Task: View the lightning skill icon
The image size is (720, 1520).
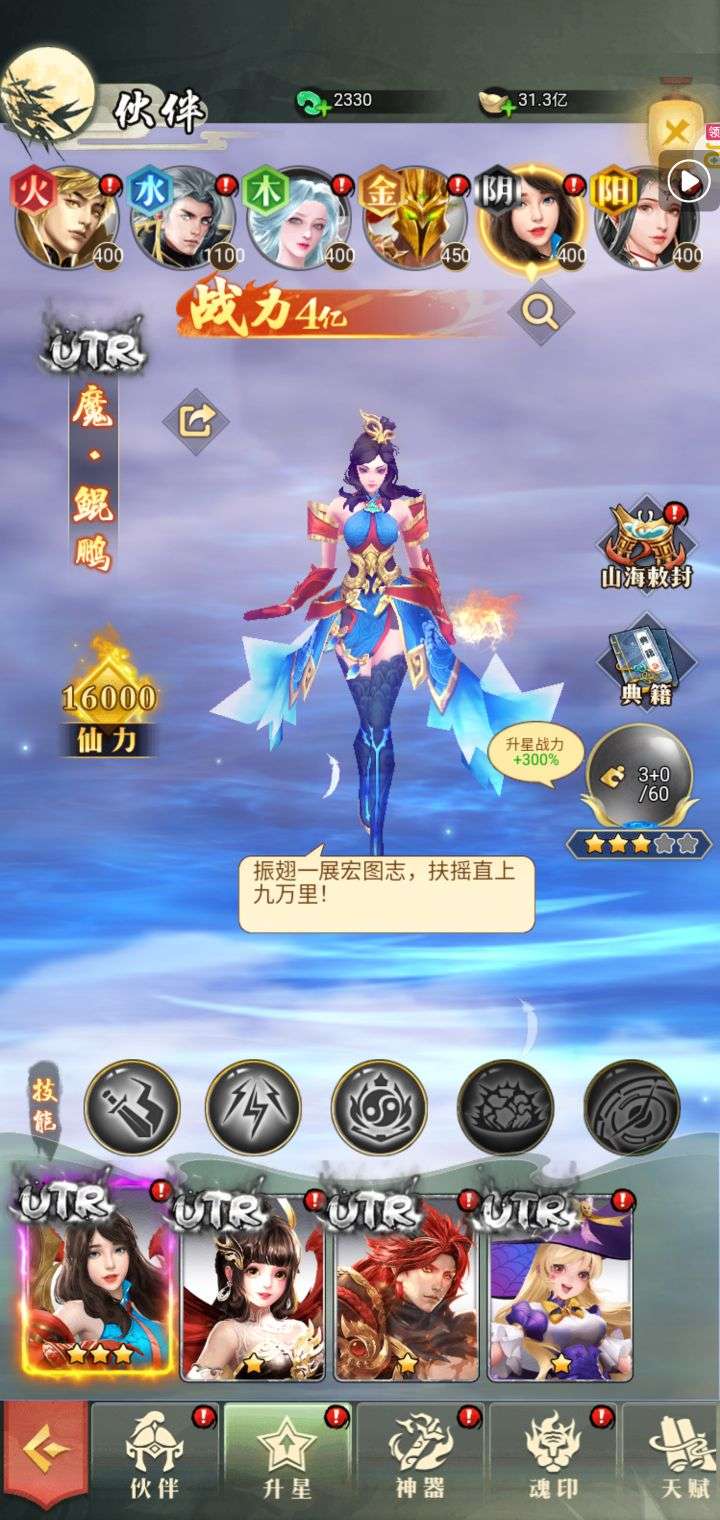Action: [253, 1107]
